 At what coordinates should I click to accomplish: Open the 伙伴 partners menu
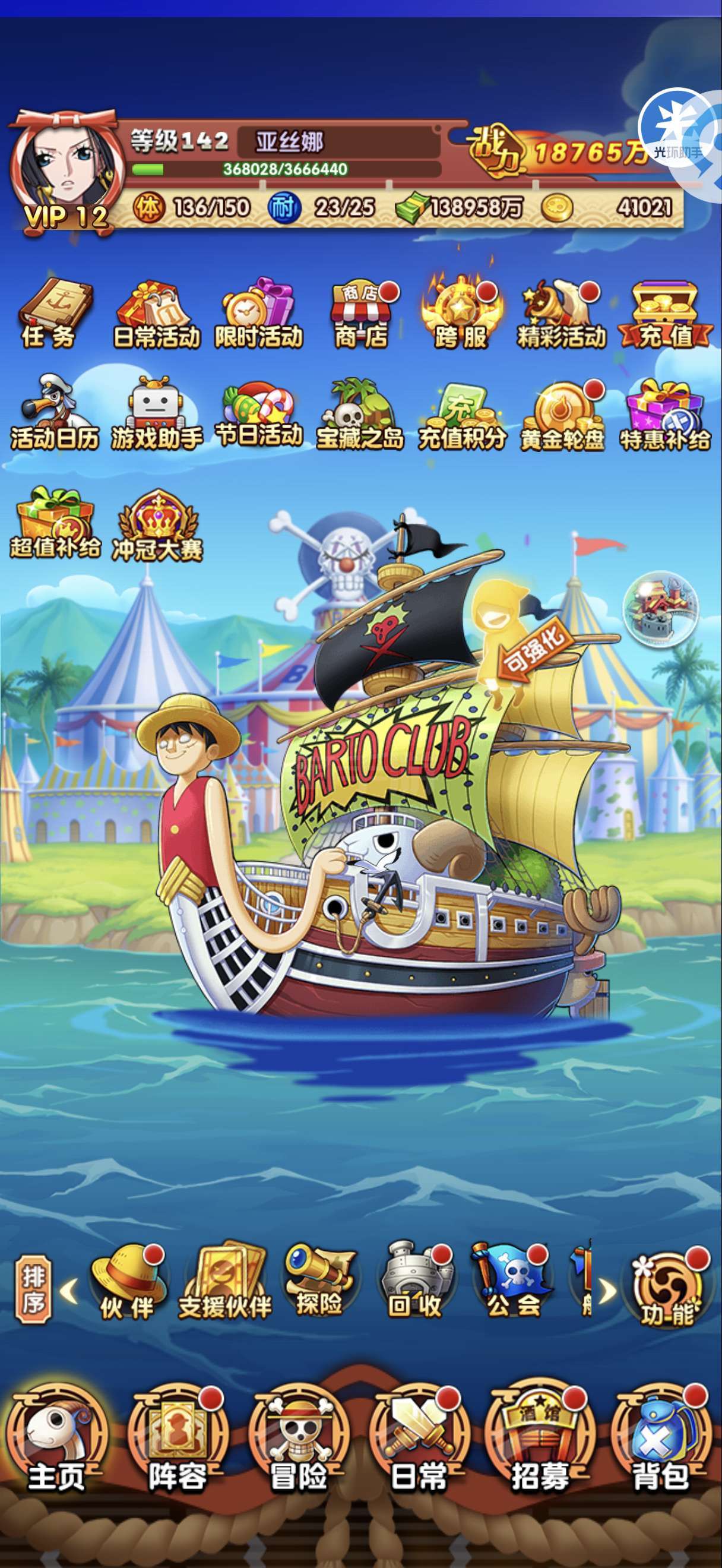127,1282
